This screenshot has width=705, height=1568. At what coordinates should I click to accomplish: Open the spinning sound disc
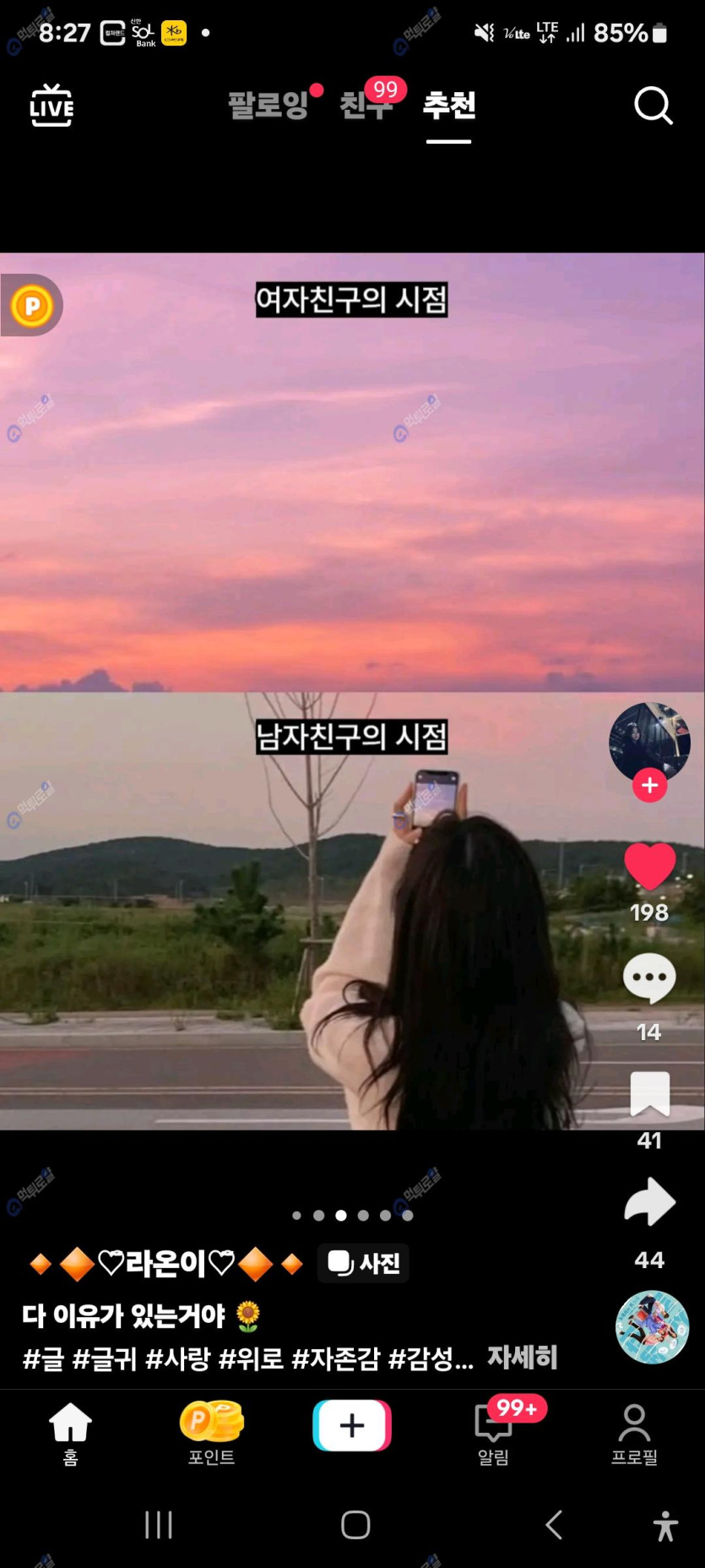pos(652,1327)
